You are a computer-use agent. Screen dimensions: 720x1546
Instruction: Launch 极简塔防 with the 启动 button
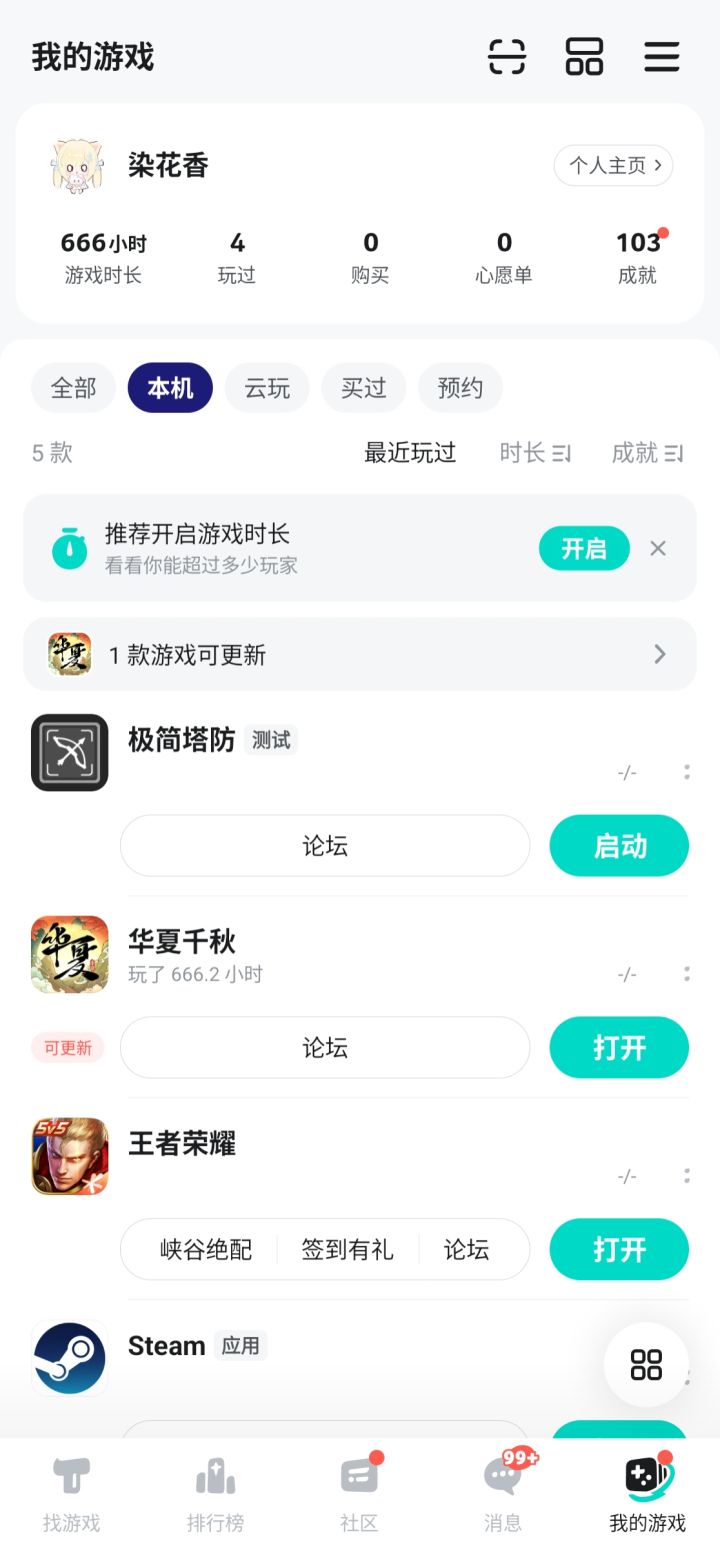pos(618,845)
